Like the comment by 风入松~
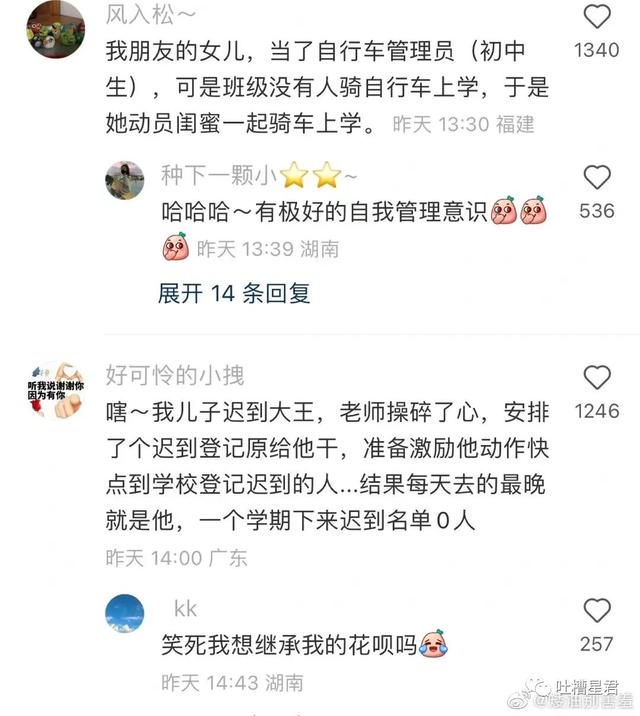Screen dimensions: 640x716 click(x=597, y=17)
